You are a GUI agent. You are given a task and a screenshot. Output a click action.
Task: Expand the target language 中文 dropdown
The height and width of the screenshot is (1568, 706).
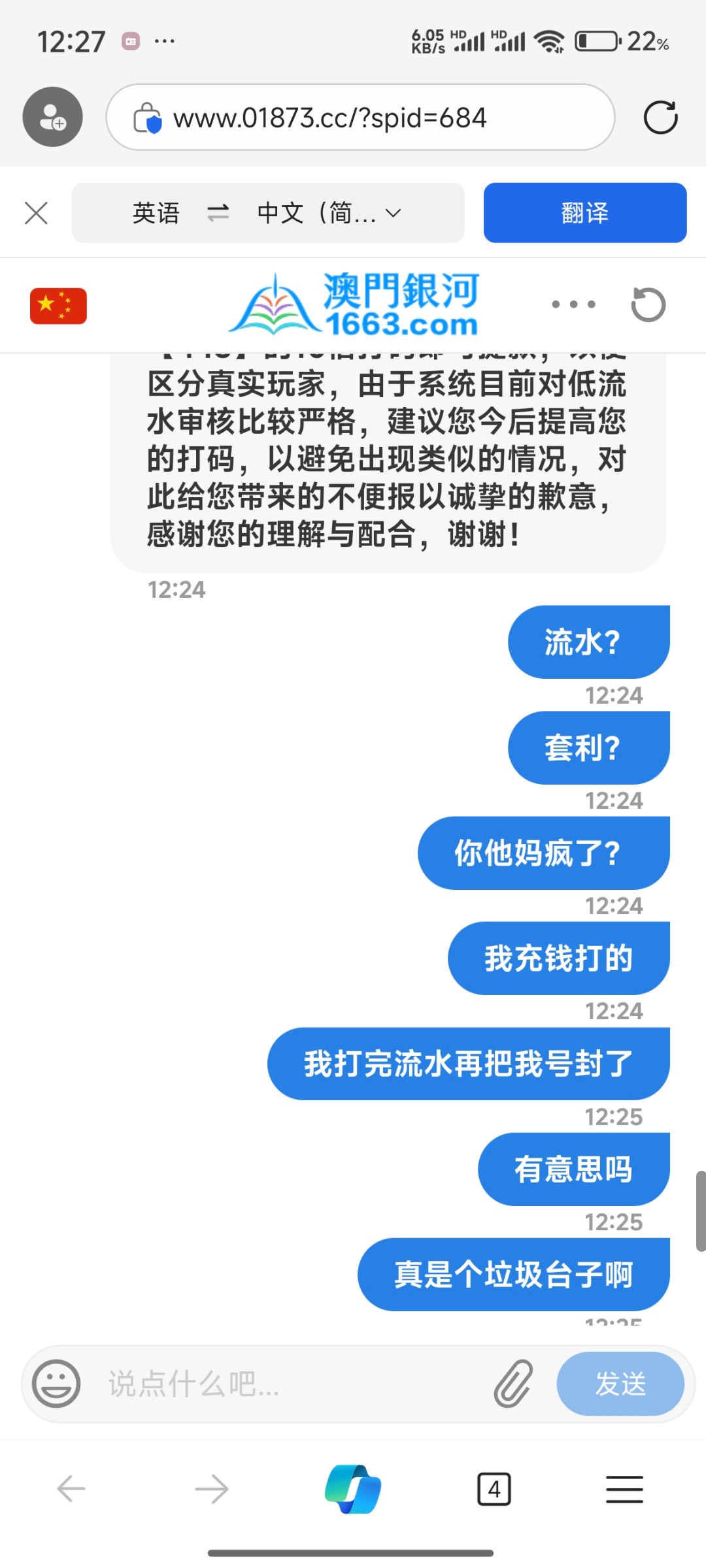[330, 213]
